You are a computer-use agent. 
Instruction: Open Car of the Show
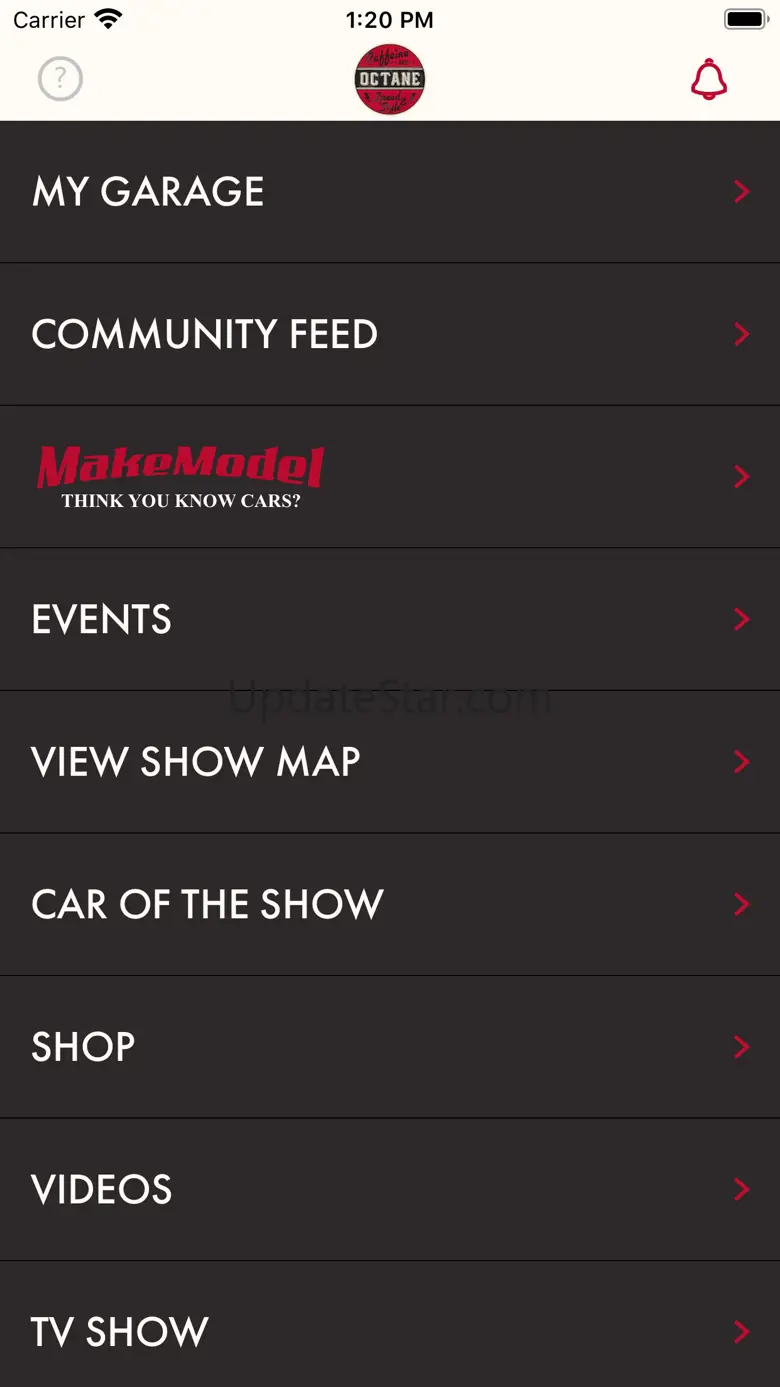coord(389,904)
